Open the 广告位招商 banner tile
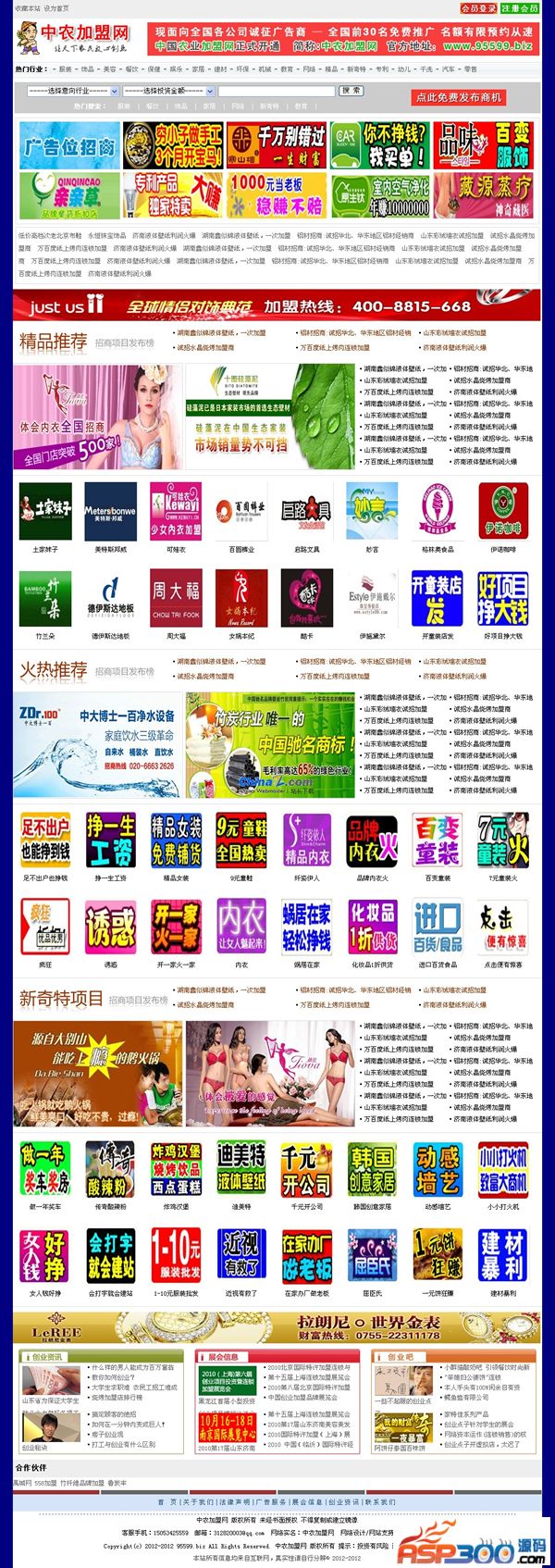The height and width of the screenshot is (1568, 555). point(69,145)
